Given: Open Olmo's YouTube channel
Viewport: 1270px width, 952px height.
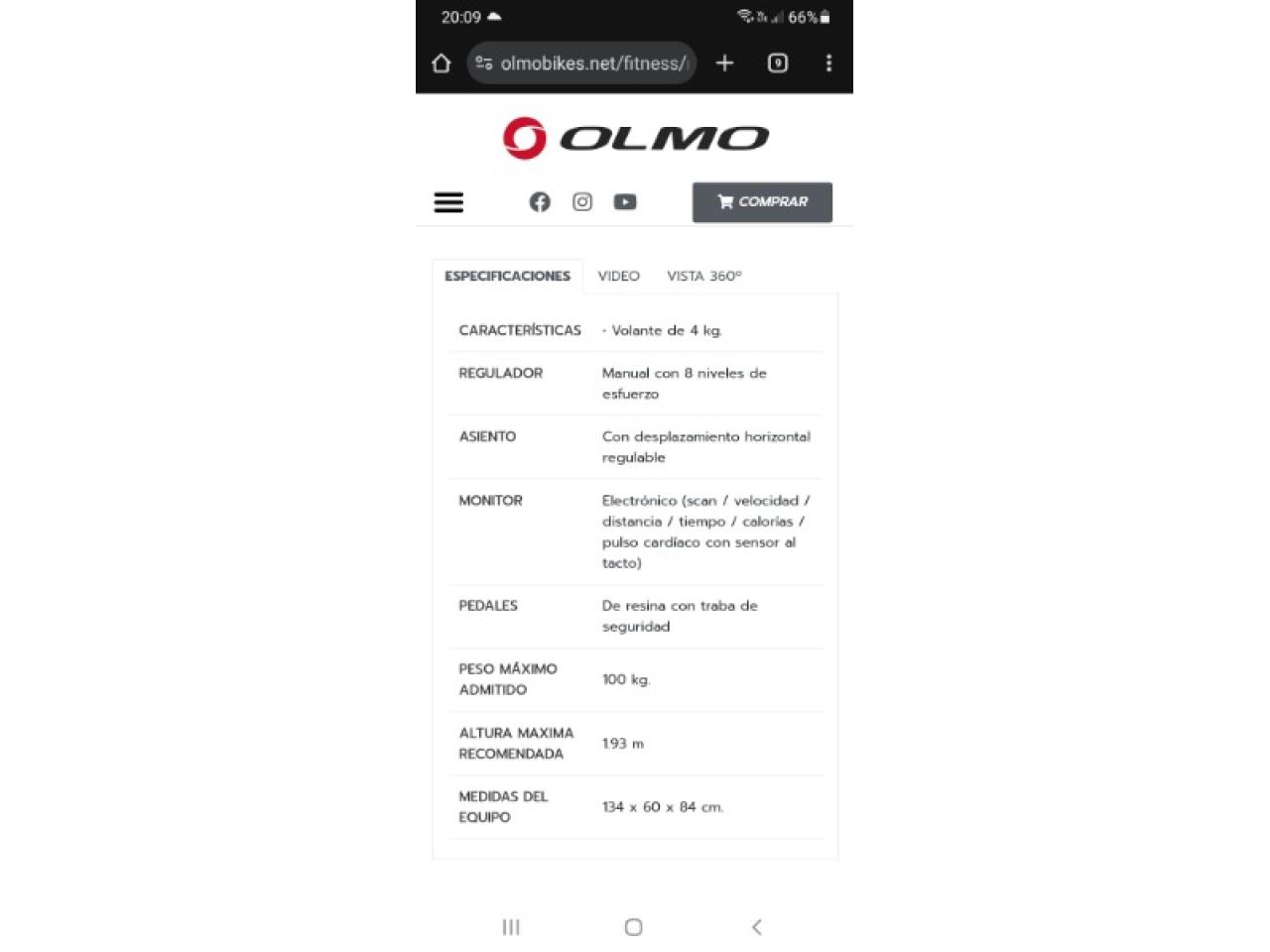Looking at the screenshot, I should point(625,202).
